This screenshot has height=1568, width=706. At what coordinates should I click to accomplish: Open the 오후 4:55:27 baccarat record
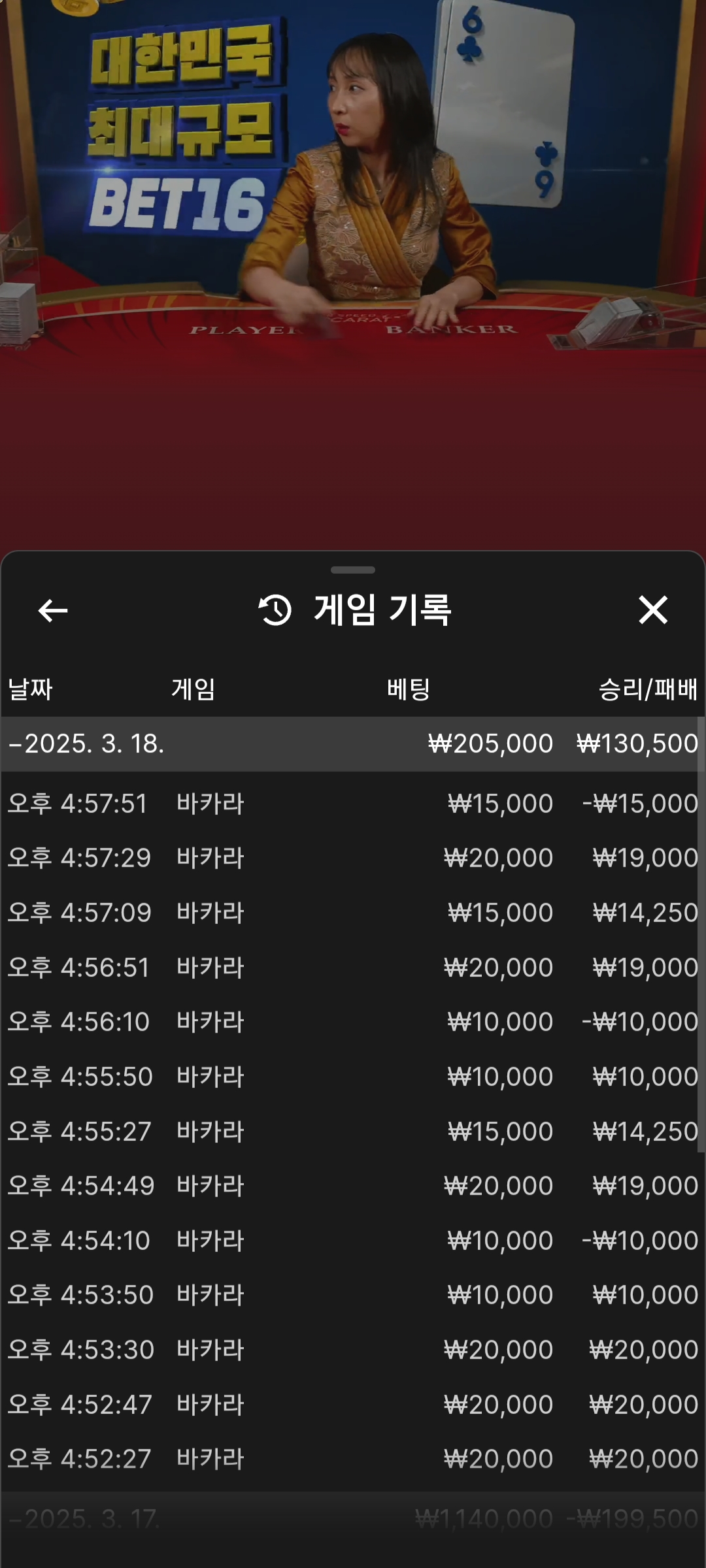click(x=353, y=1132)
